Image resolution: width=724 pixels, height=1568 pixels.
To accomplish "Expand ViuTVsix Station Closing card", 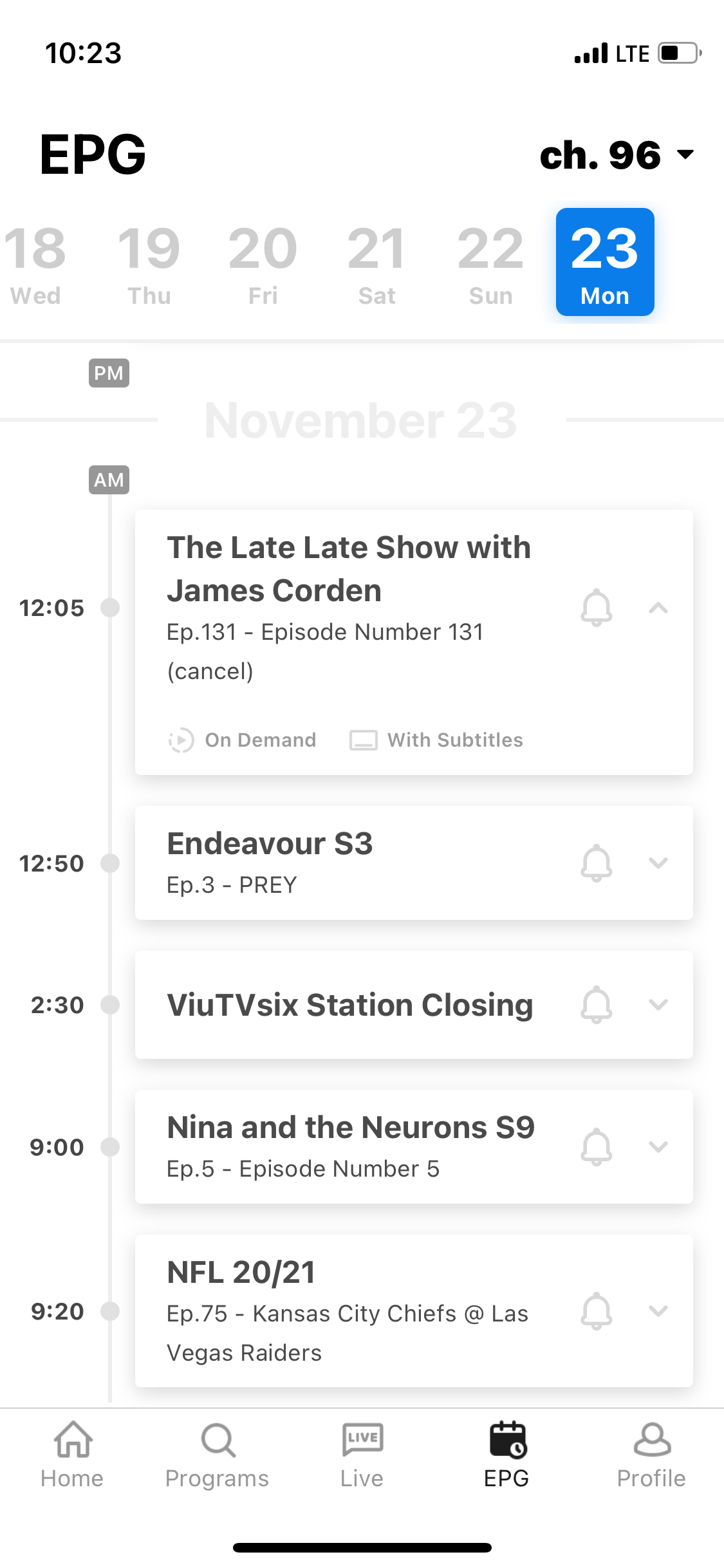I will click(658, 1004).
